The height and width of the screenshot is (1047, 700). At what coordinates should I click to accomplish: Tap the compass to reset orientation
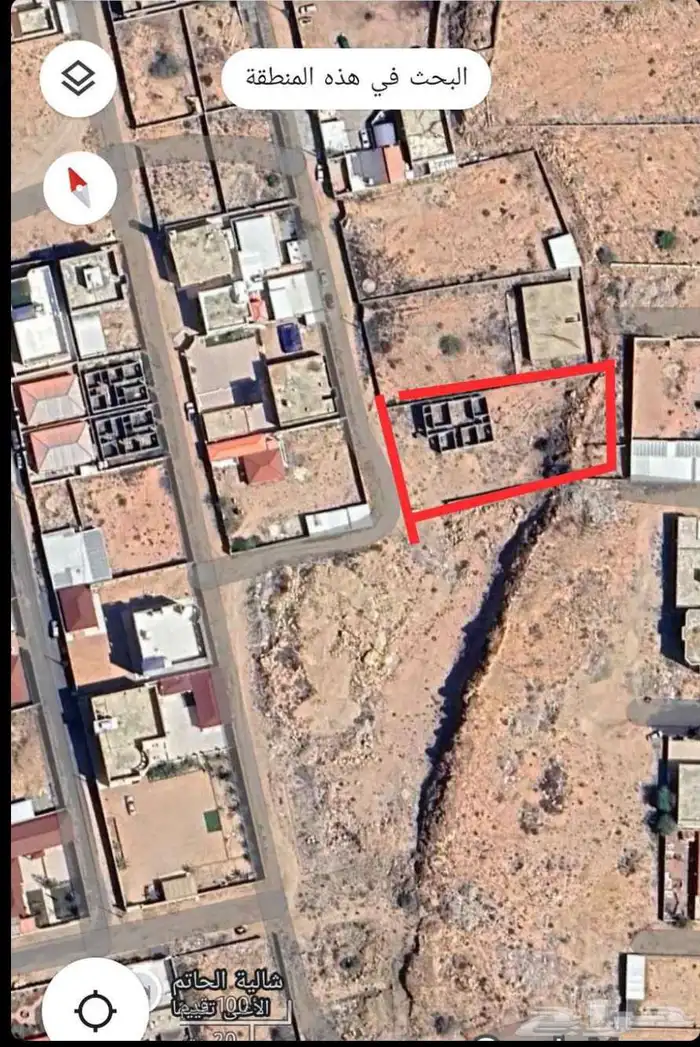(x=80, y=187)
